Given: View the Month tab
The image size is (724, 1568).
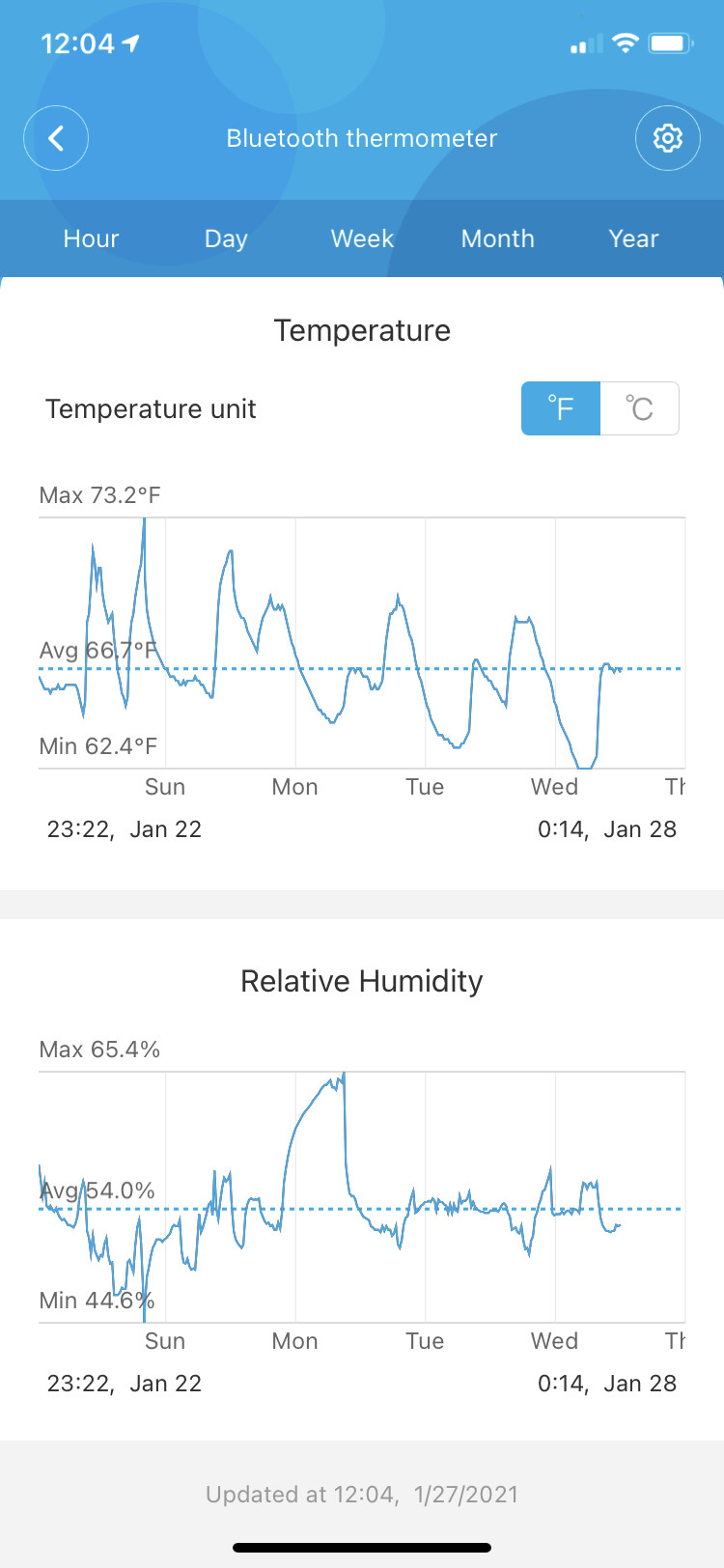Looking at the screenshot, I should (497, 238).
